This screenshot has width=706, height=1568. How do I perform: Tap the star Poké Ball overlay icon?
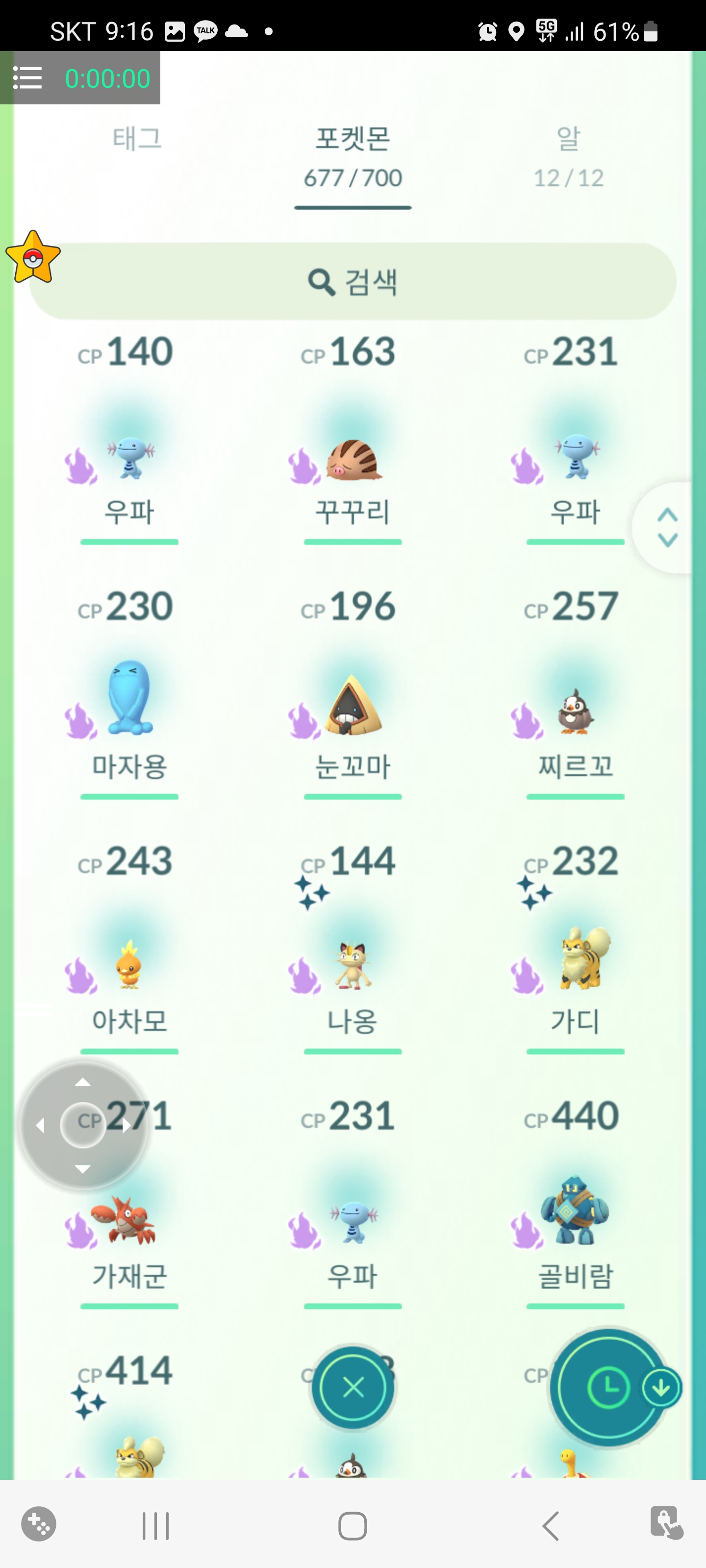click(x=33, y=258)
